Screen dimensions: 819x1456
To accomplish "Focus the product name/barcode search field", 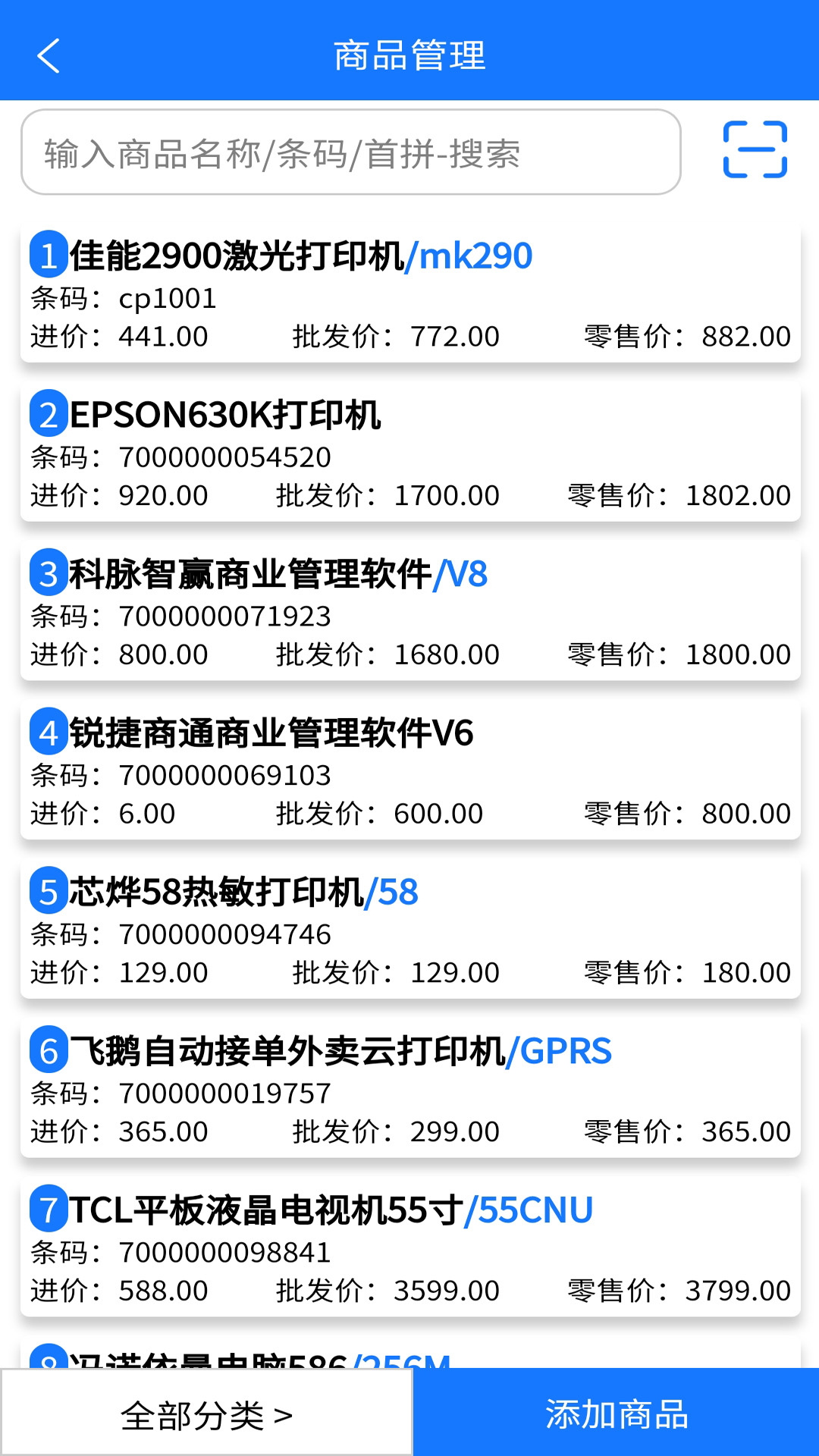I will pos(350,152).
